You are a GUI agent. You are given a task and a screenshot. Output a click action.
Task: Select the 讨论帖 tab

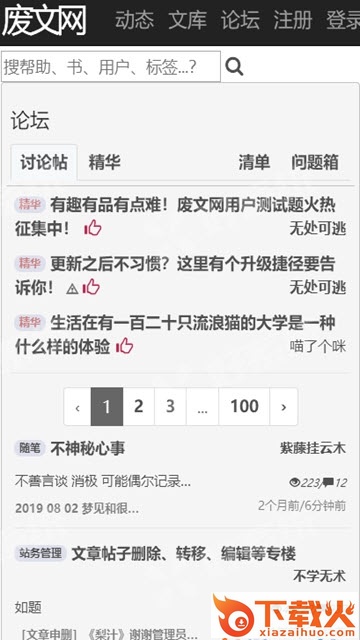pyautogui.click(x=44, y=162)
